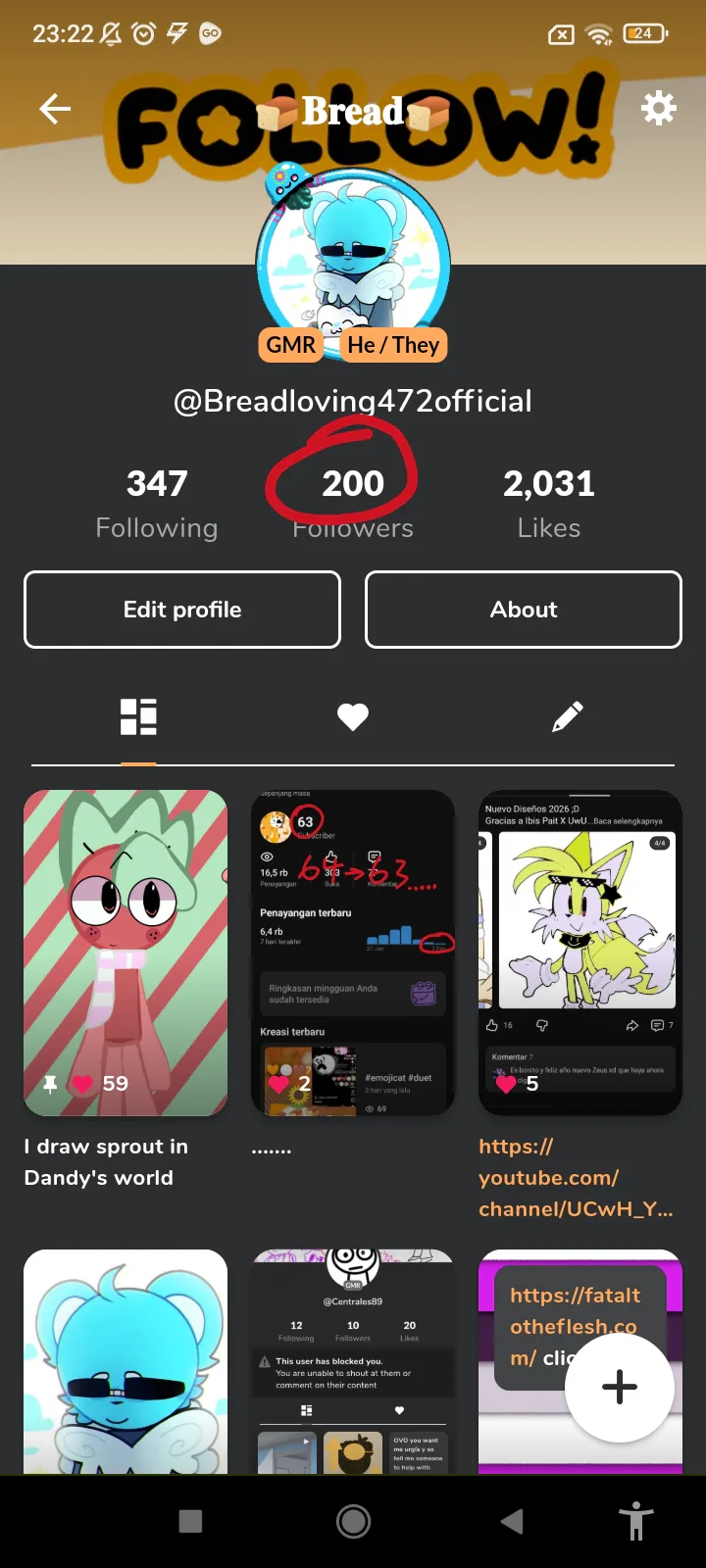Create a new post with plus button
The width and height of the screenshot is (706, 1568).
click(620, 1387)
